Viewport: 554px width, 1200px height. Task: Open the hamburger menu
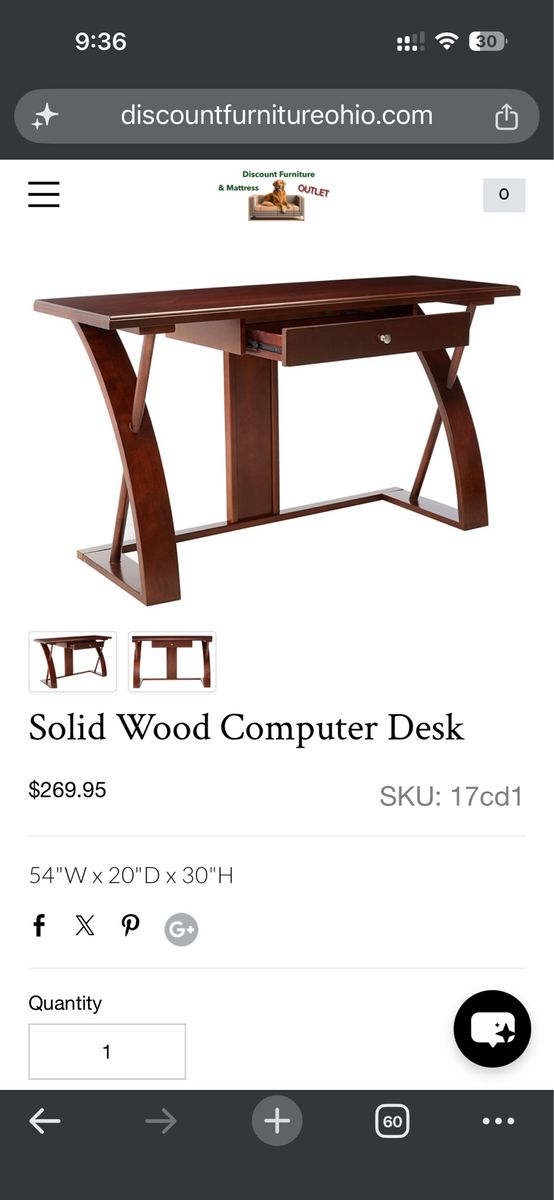pyautogui.click(x=44, y=194)
